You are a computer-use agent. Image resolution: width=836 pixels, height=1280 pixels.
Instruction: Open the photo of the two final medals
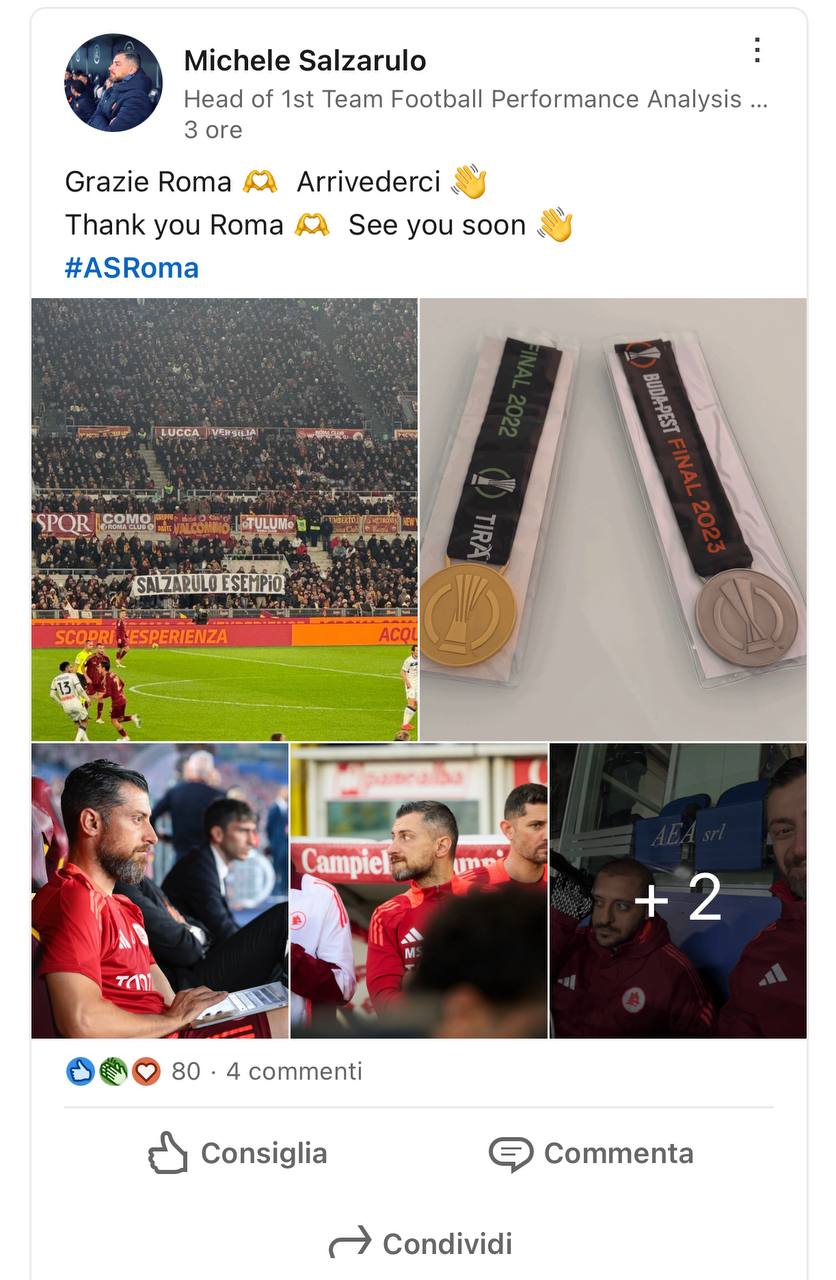coord(613,519)
